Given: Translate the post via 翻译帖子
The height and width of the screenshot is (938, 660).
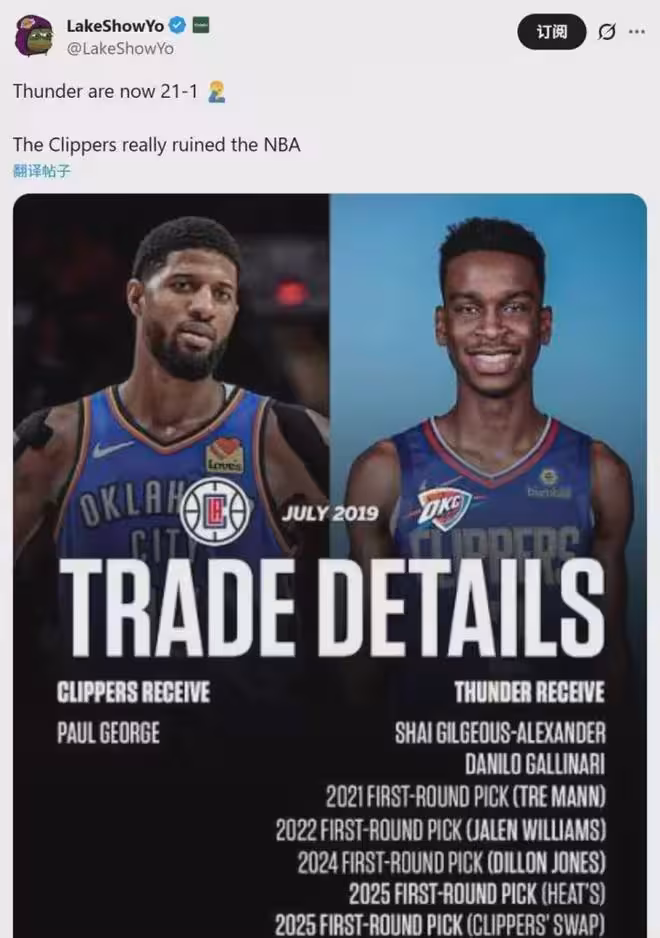Looking at the screenshot, I should pyautogui.click(x=41, y=170).
